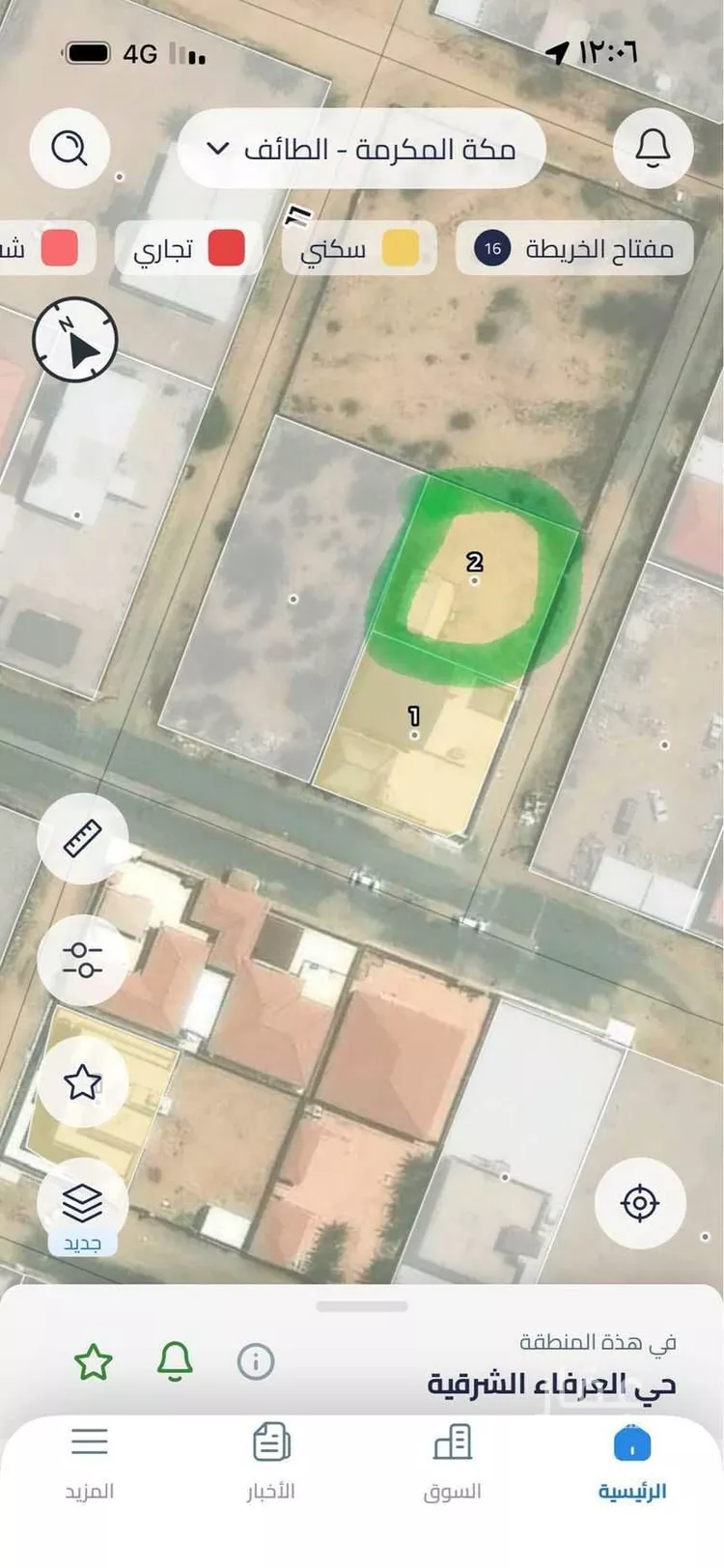Screen dimensions: 724x1568
Task: Select the تجاري commercial filter chip
Action: click(188, 249)
